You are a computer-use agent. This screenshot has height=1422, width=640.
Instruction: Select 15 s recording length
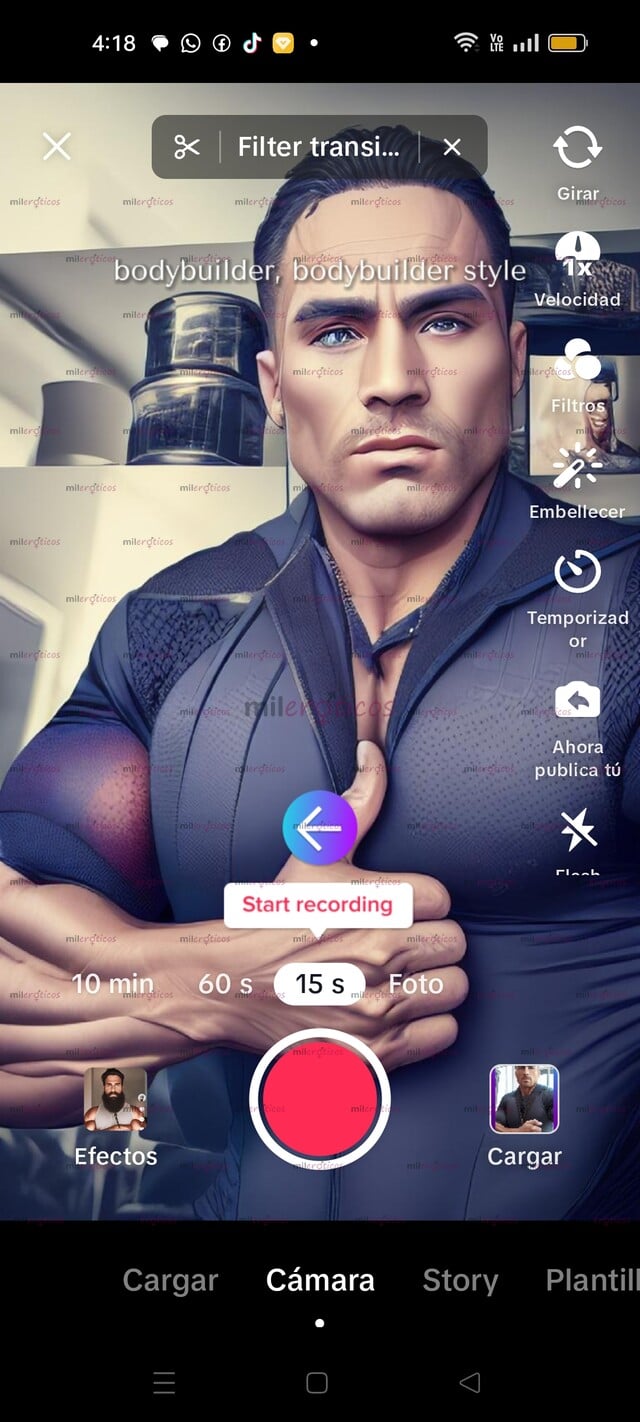tap(320, 984)
